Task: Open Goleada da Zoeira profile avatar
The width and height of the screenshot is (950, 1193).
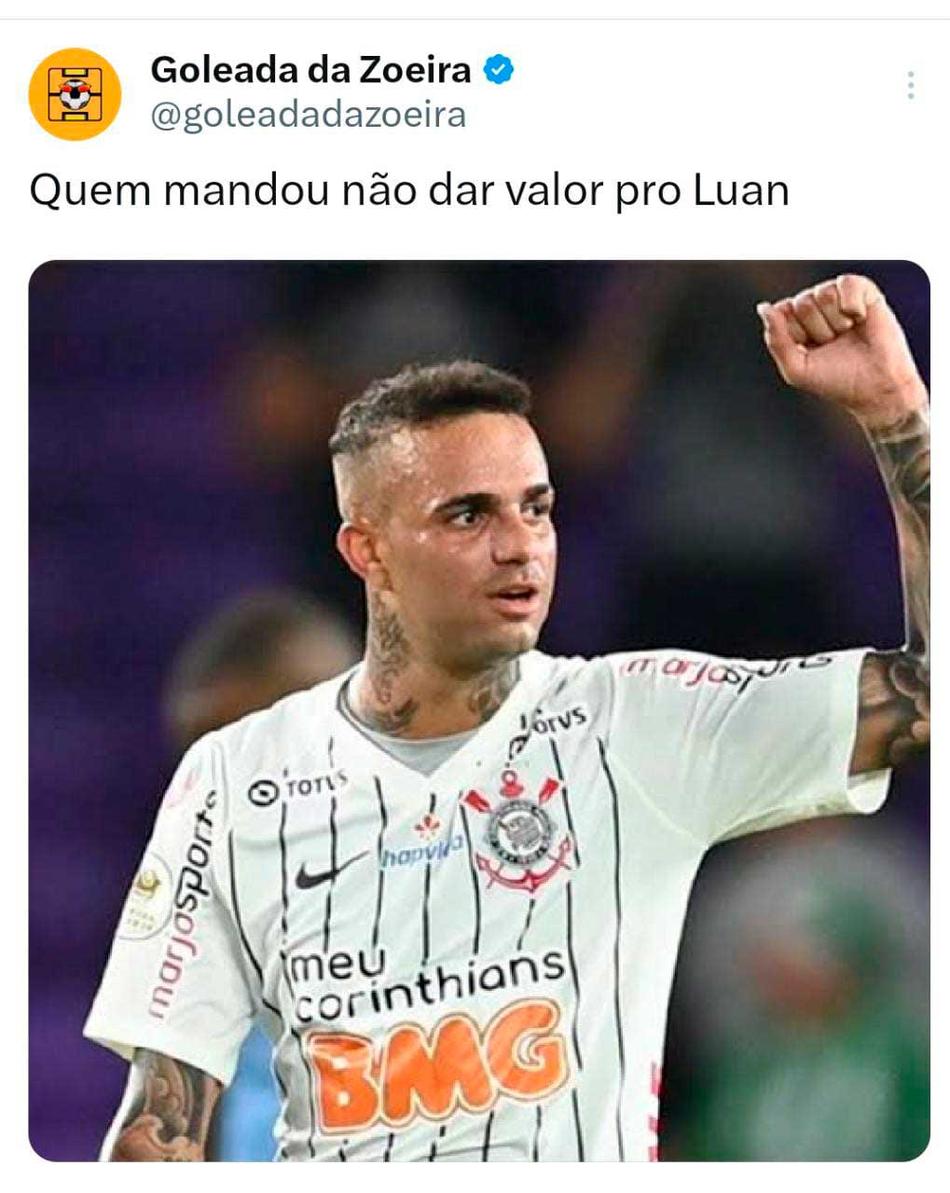Action: 75,94
